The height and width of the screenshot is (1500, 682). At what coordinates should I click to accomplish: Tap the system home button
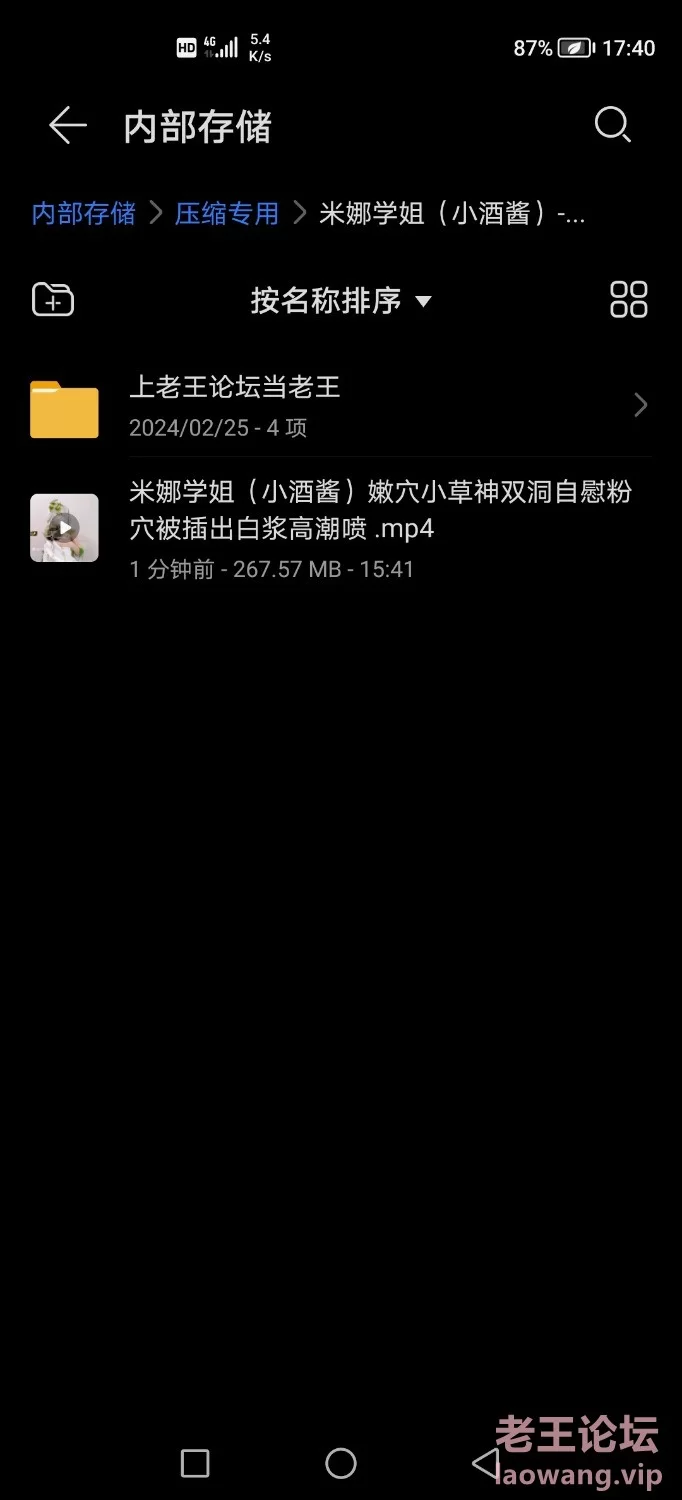341,1463
